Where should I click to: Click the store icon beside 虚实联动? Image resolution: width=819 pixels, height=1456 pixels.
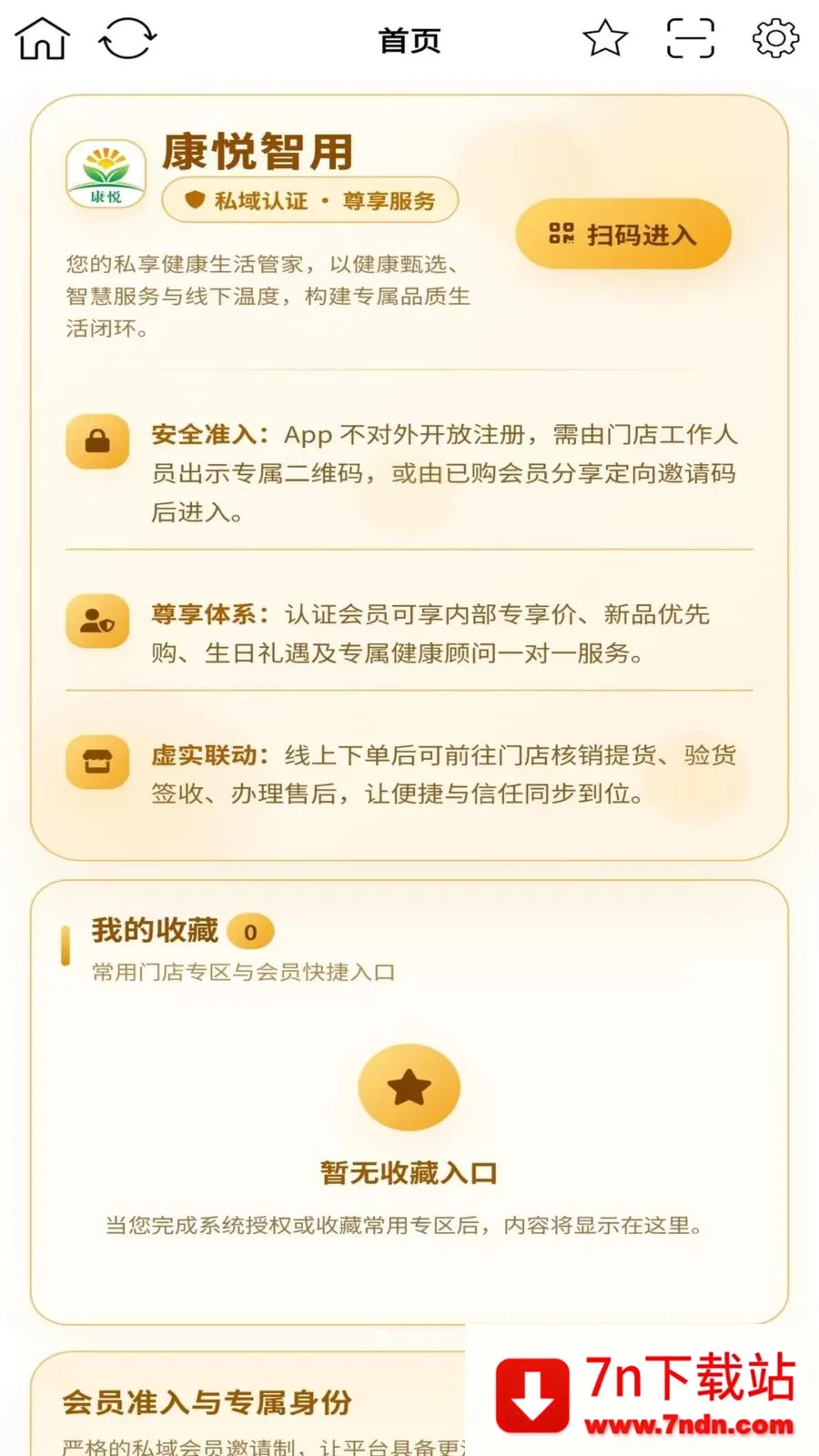[96, 763]
